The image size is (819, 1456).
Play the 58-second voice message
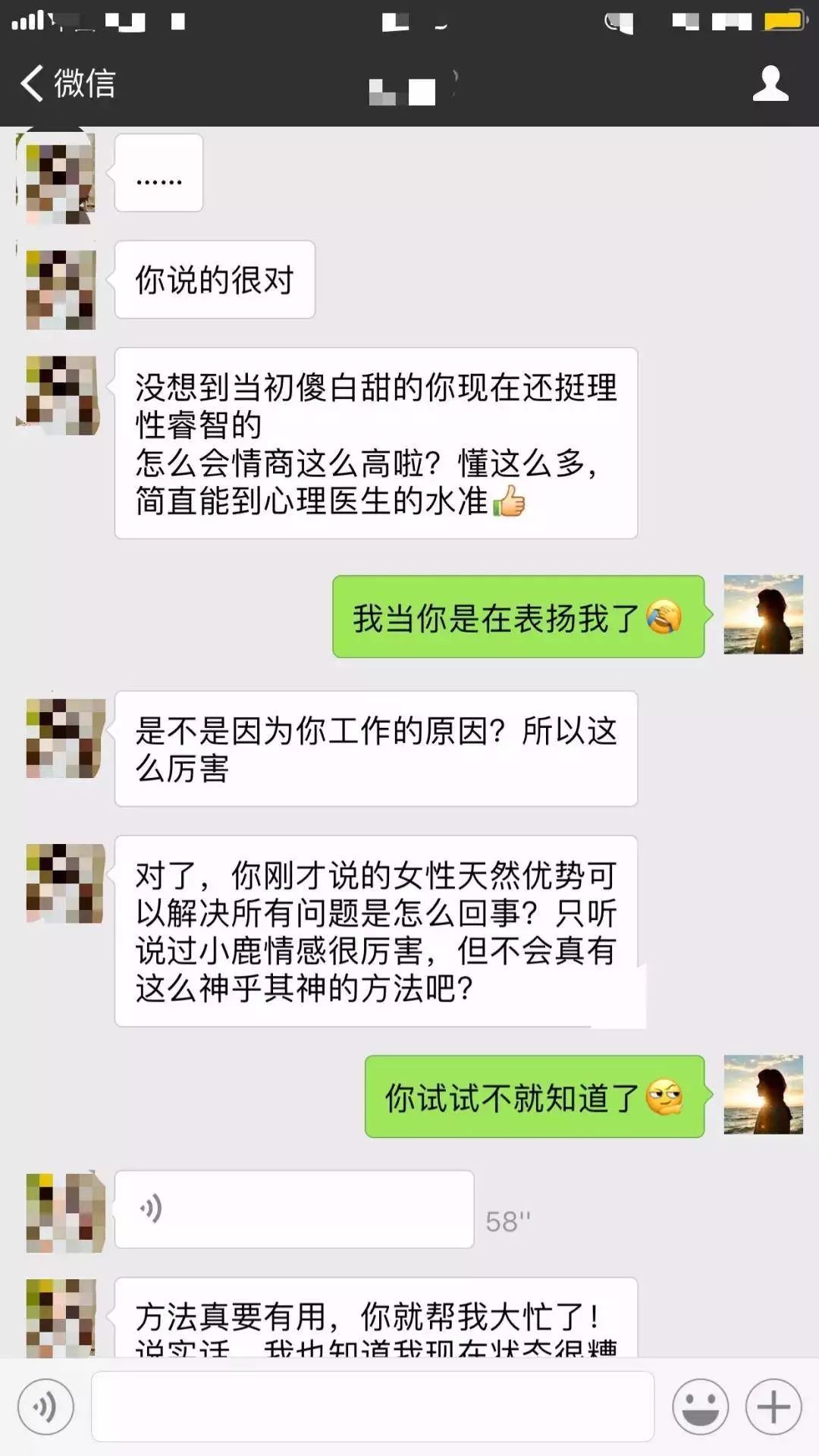pyautogui.click(x=293, y=1209)
